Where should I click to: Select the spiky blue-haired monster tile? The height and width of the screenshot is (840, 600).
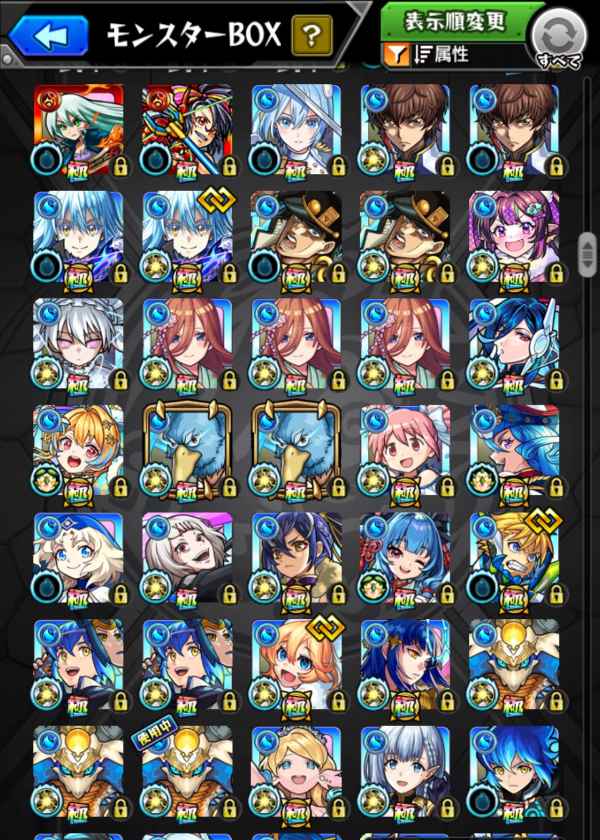(x=513, y=771)
